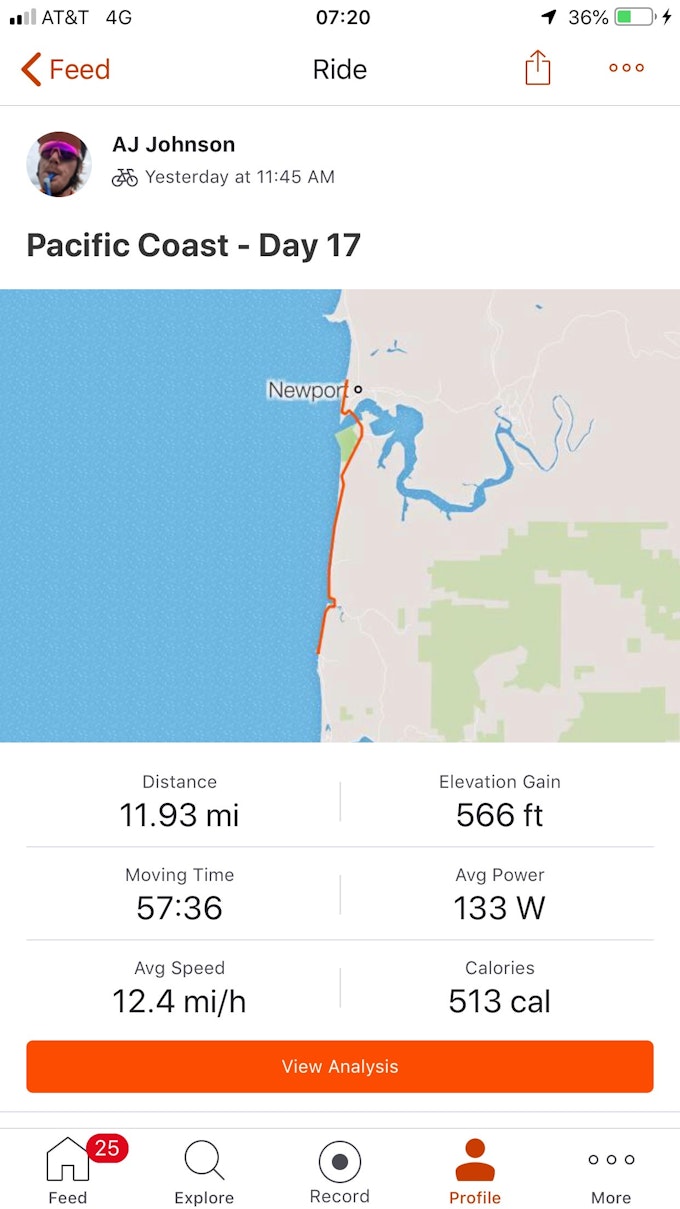Tap the View Analysis button

[x=340, y=1066]
